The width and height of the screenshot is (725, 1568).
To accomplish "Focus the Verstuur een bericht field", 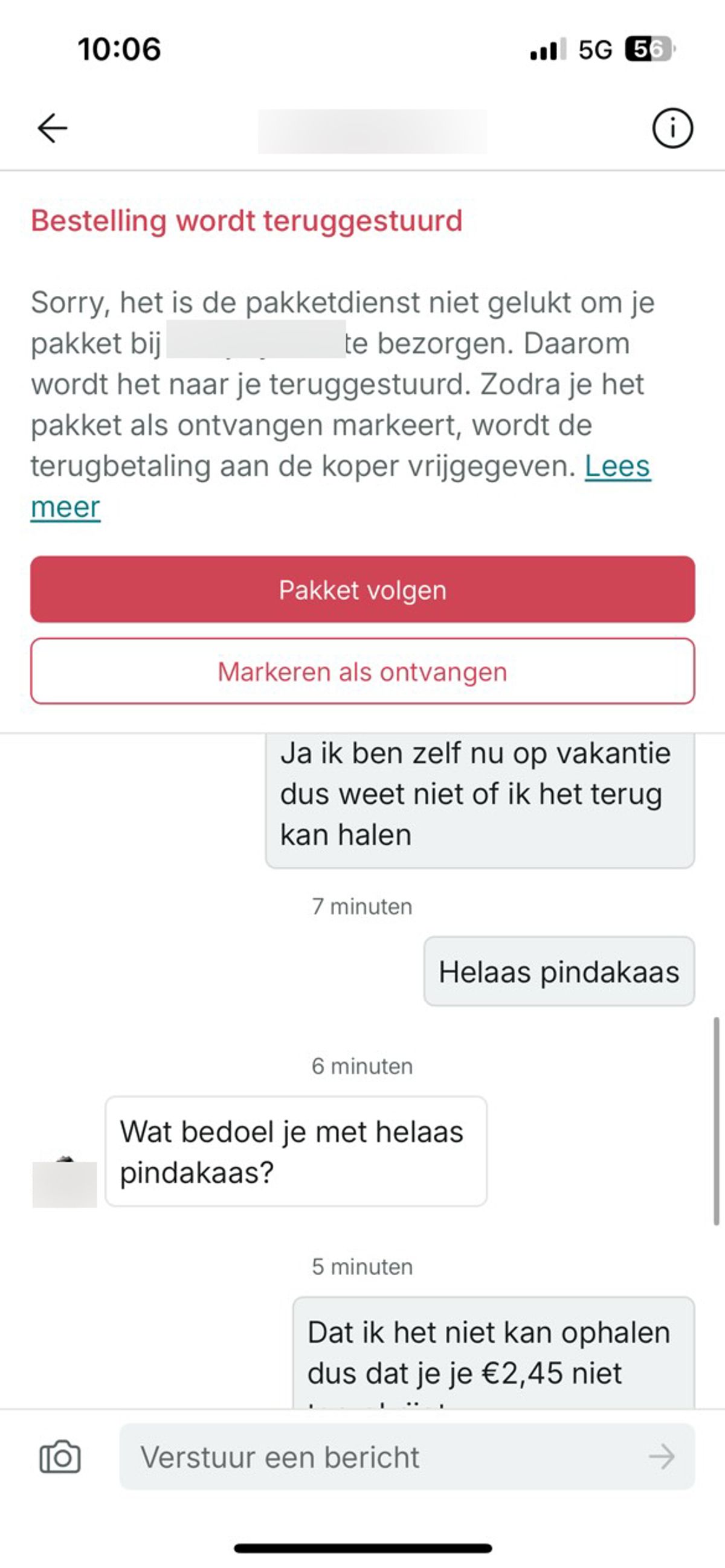I will [x=384, y=1458].
